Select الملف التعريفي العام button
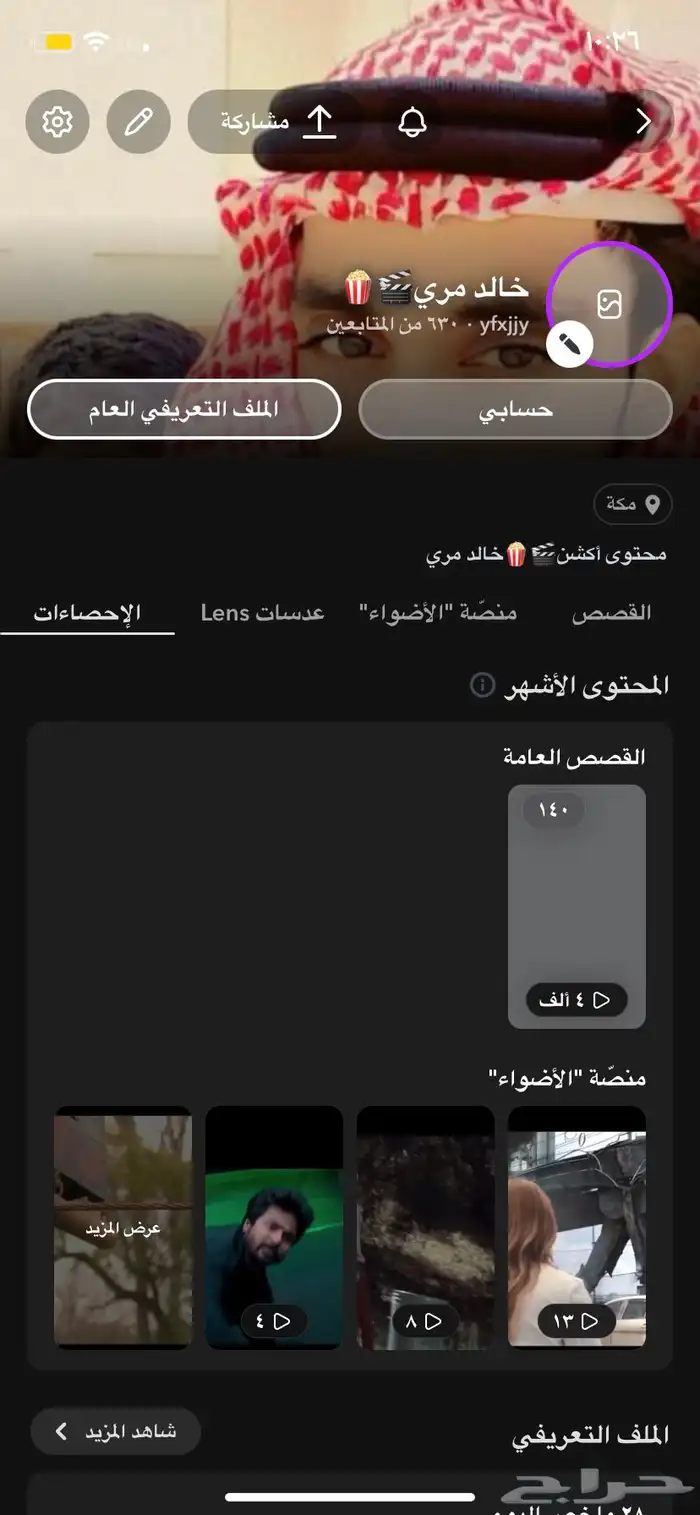The image size is (700, 1515). click(184, 410)
